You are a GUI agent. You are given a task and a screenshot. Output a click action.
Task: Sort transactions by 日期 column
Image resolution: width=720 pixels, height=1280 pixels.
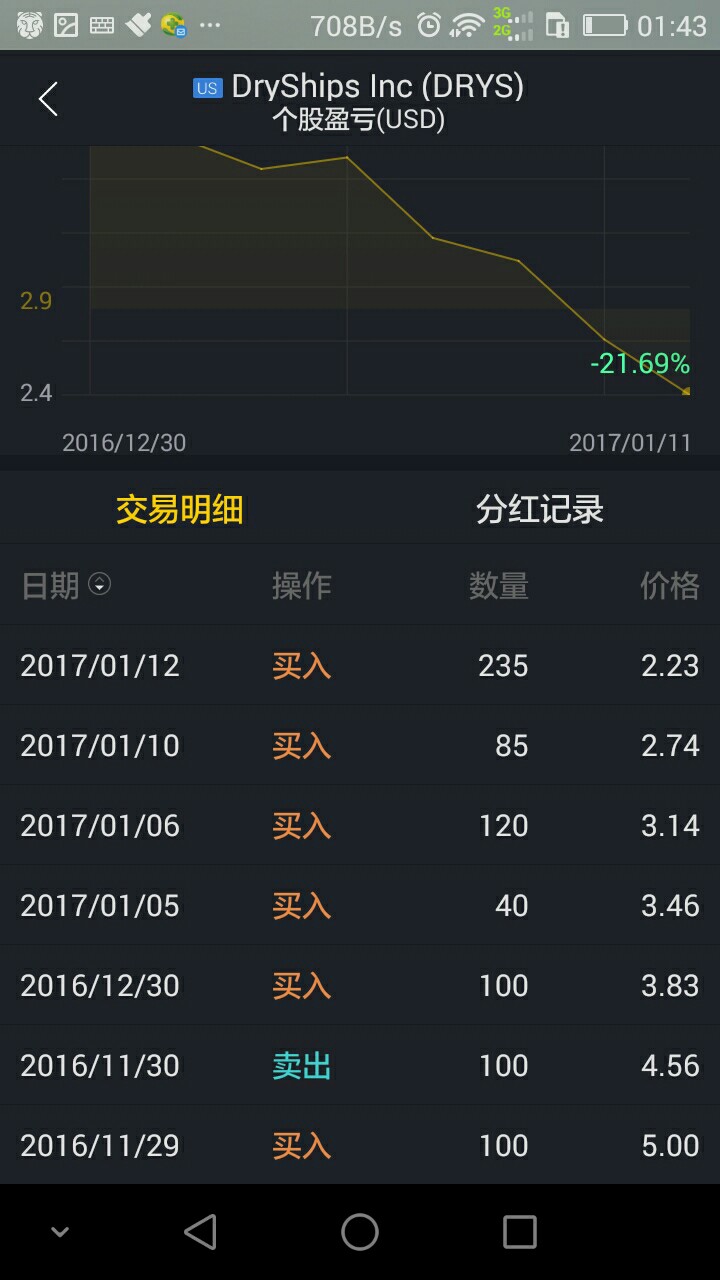(66, 585)
